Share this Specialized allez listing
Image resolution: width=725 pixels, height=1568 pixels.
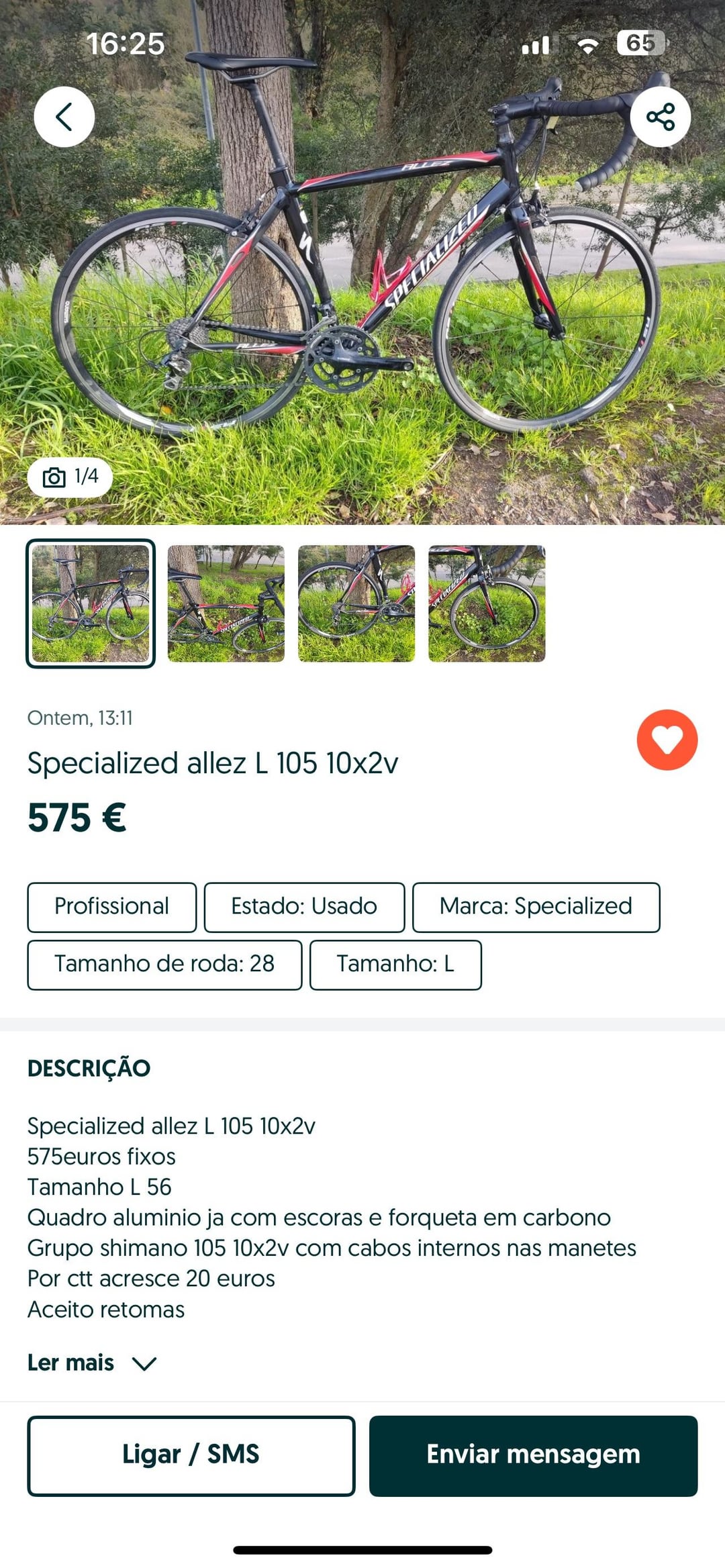tap(661, 117)
